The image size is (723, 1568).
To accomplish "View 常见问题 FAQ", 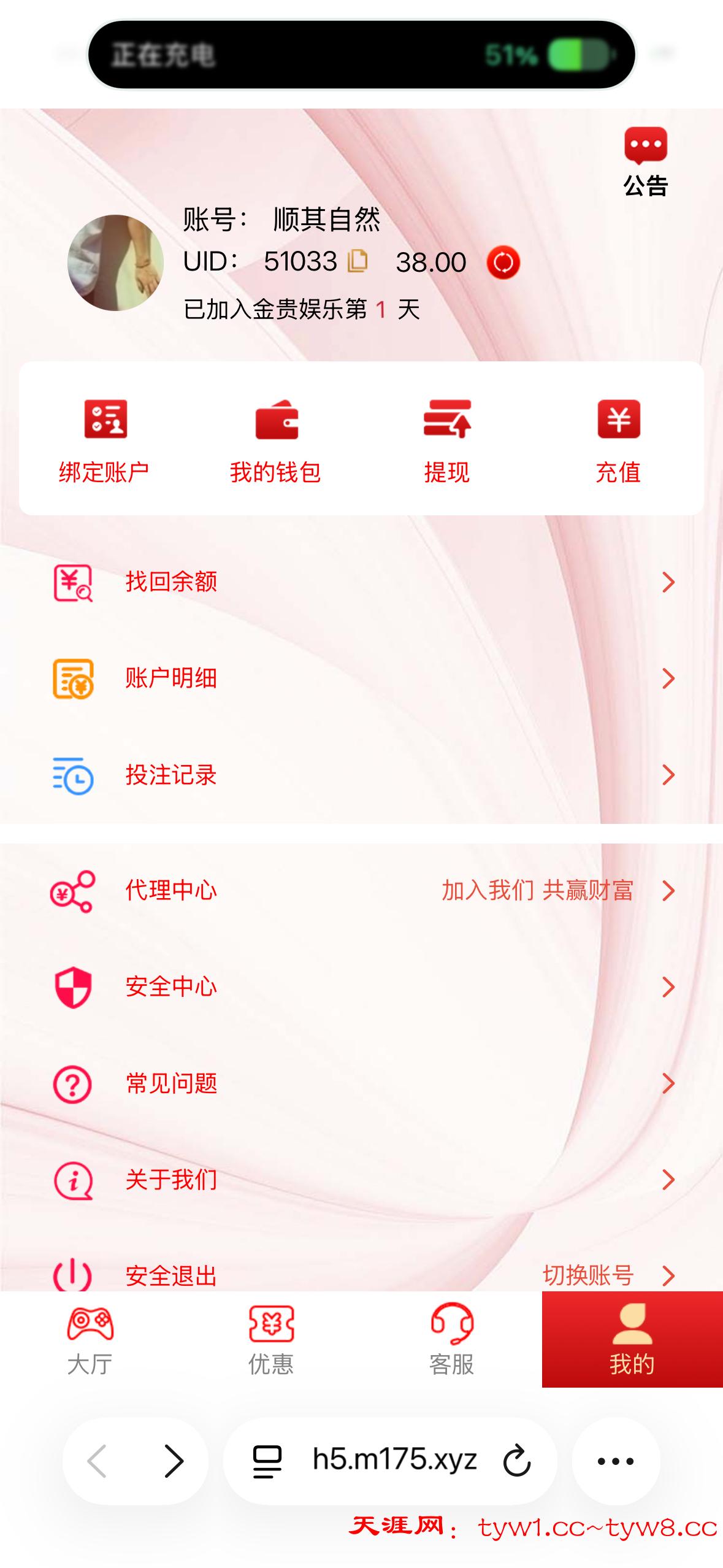I will click(x=362, y=1083).
